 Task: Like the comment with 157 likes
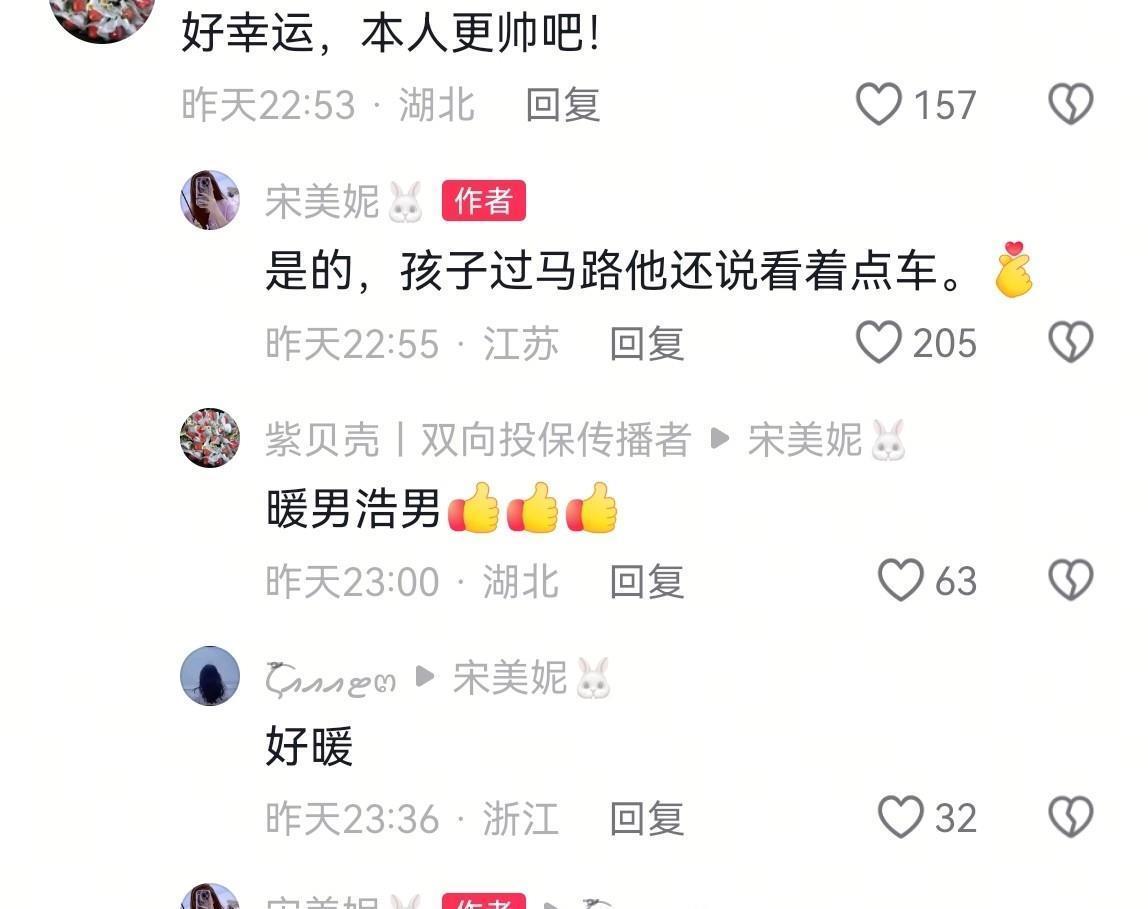click(880, 105)
